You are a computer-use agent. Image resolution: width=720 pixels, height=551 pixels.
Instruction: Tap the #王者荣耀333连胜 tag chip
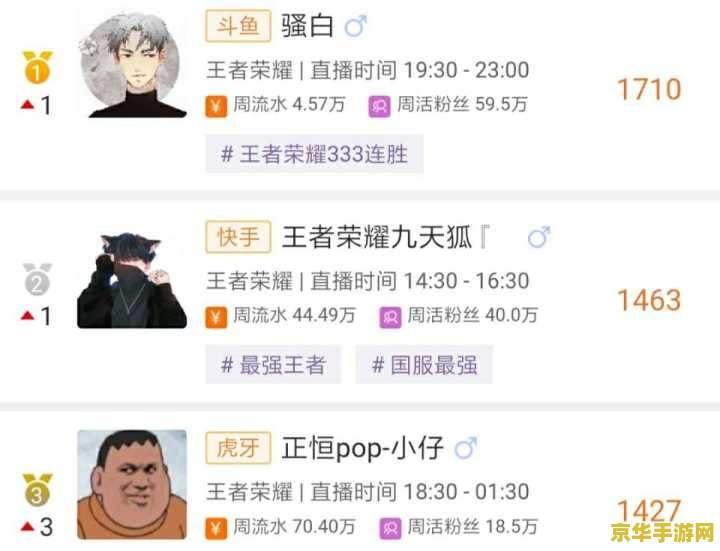314,155
